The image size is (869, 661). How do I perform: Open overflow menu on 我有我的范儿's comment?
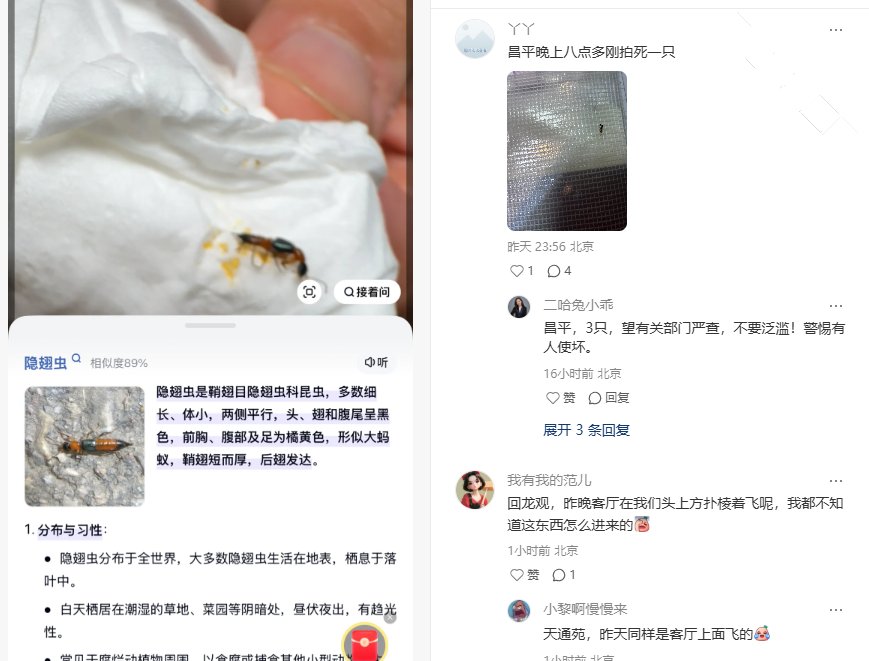[836, 481]
